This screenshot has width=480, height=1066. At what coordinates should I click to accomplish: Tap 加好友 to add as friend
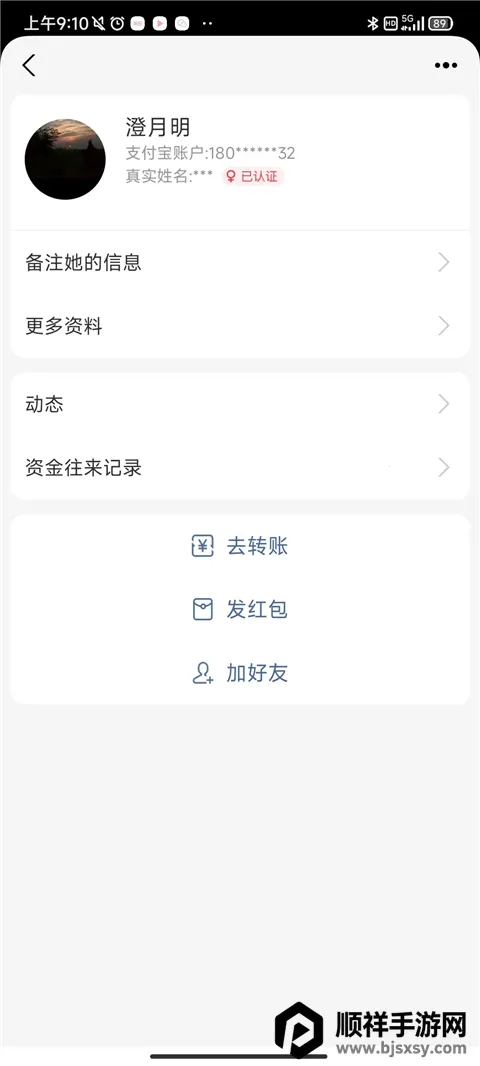(x=240, y=673)
